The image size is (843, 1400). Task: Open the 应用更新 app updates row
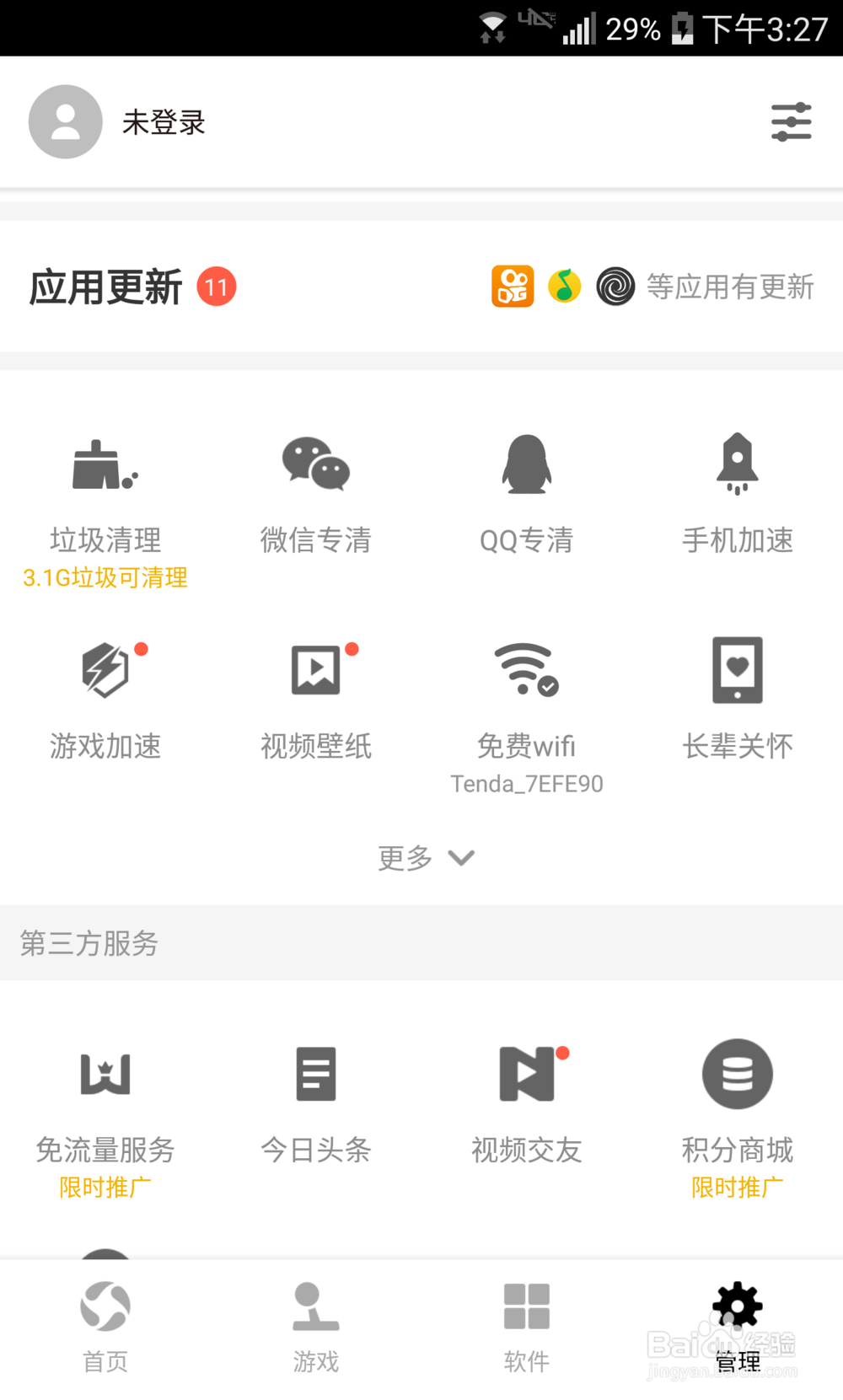[421, 287]
